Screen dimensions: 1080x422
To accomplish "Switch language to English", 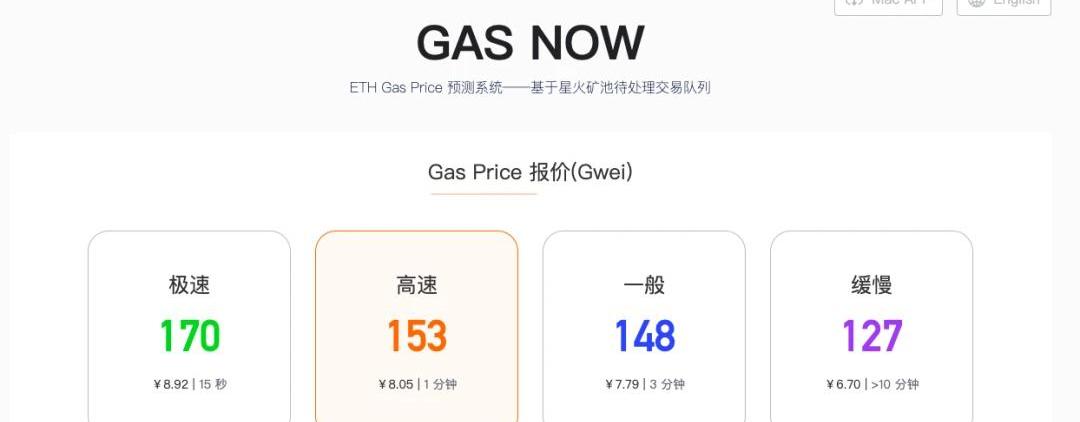I will 1003,5.
